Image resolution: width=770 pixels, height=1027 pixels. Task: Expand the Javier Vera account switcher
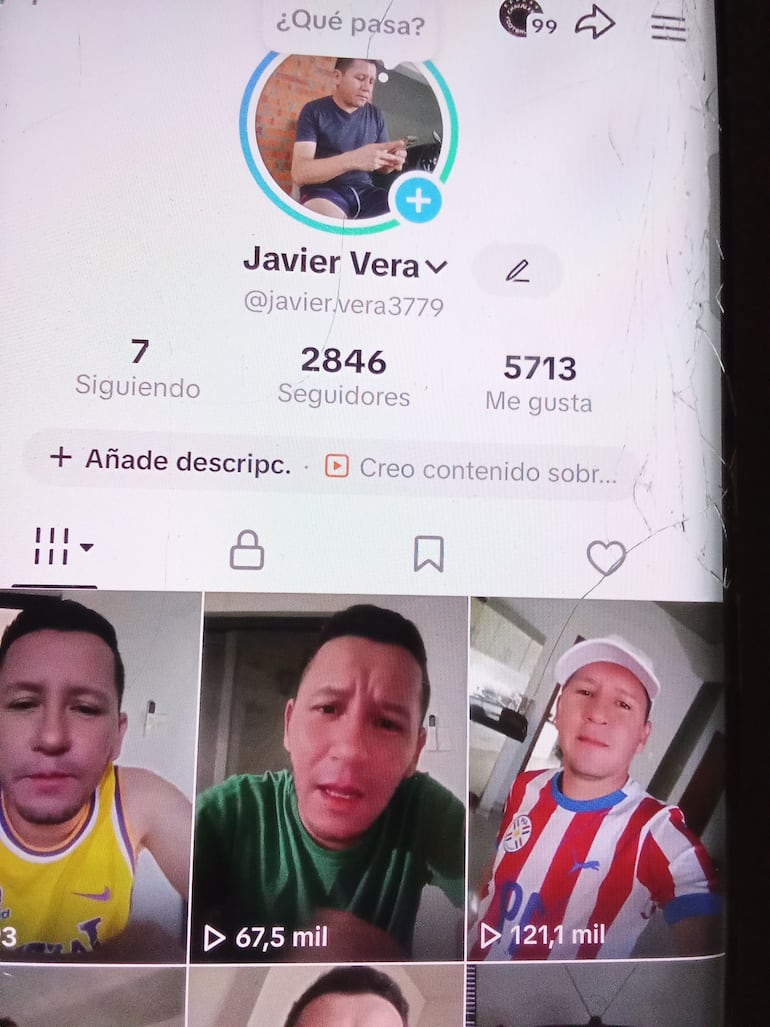pos(437,266)
